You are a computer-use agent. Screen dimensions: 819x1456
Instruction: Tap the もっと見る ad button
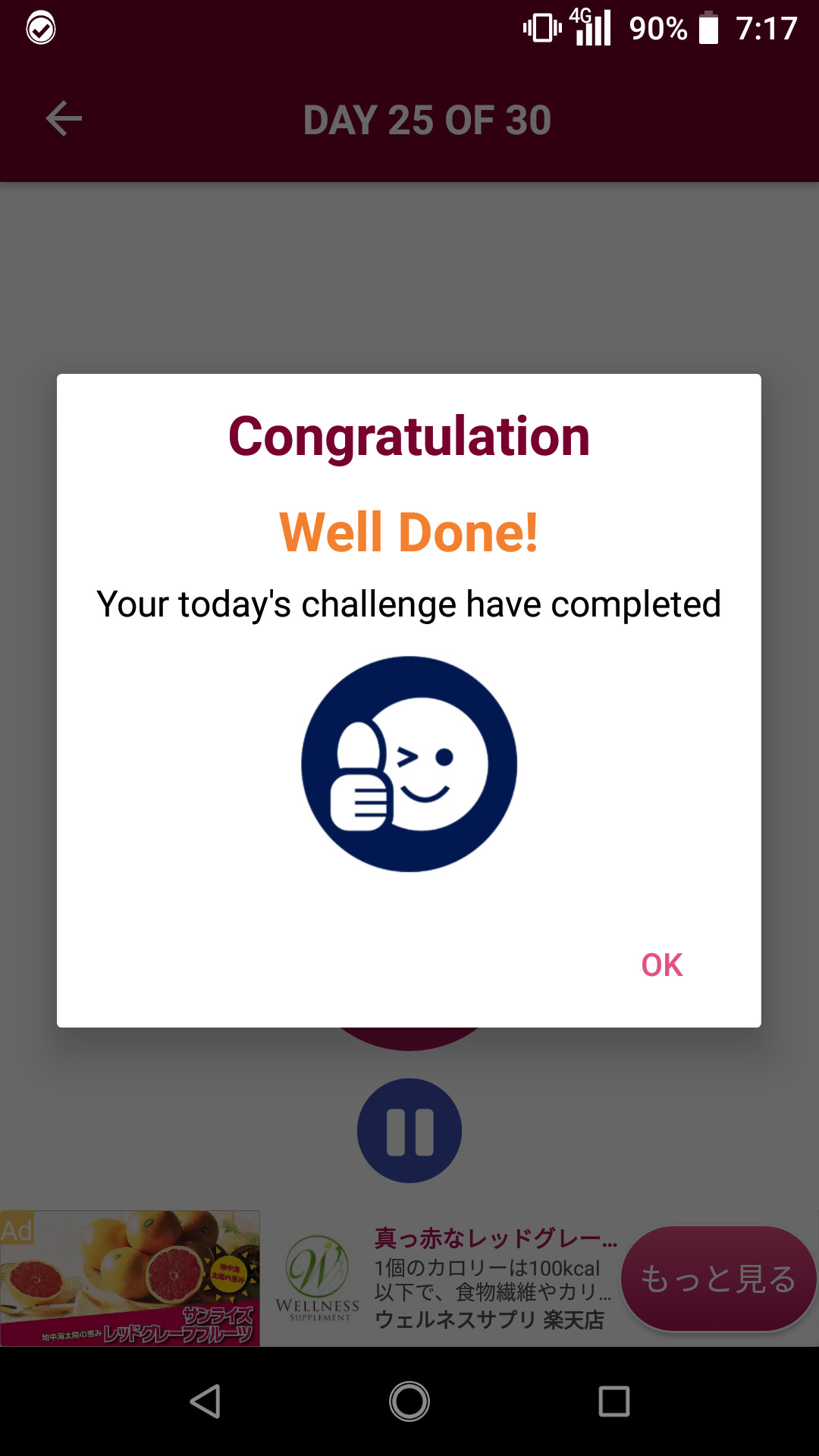[x=717, y=1279]
